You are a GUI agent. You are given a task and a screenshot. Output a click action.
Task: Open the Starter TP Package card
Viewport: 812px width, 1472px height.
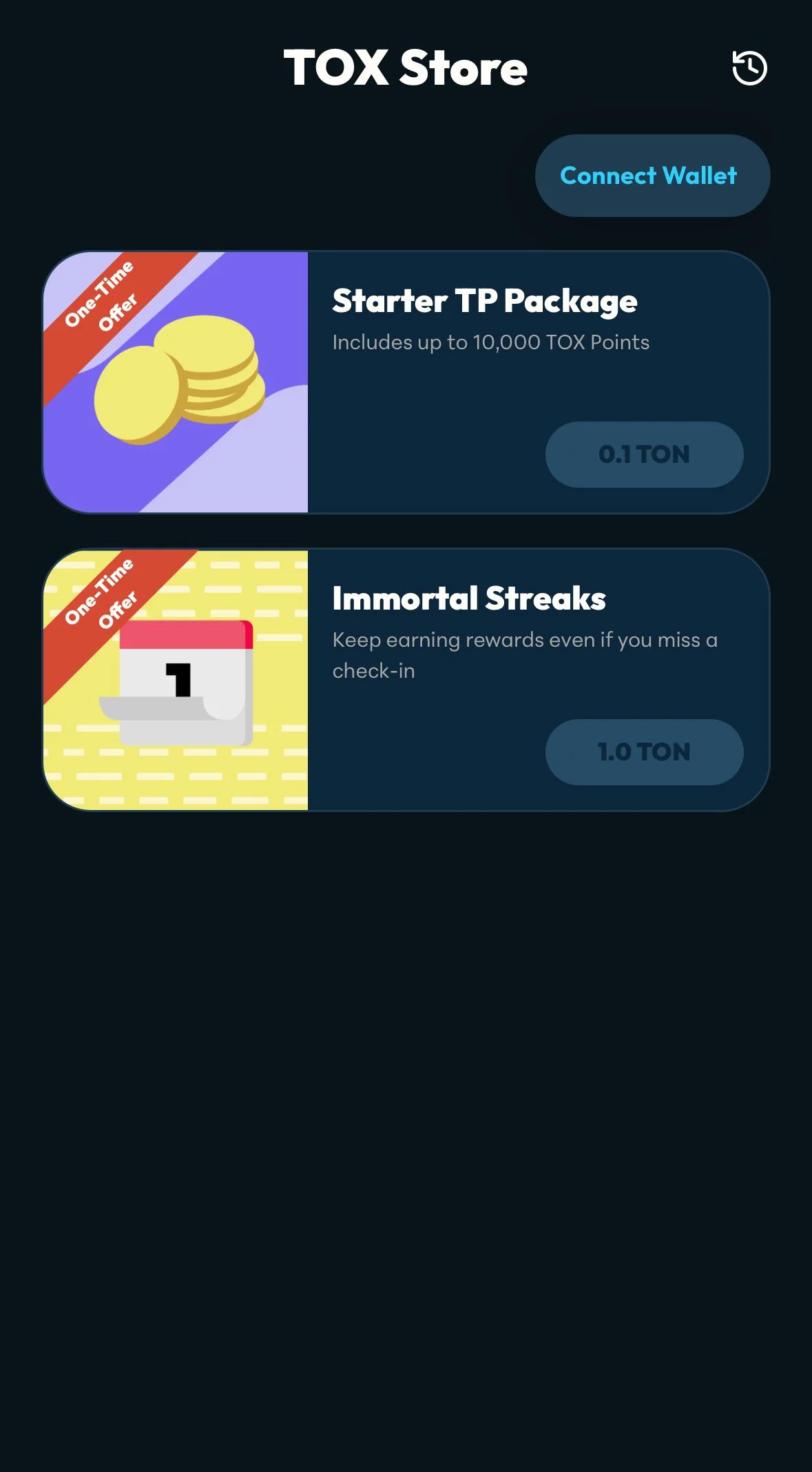click(x=406, y=382)
